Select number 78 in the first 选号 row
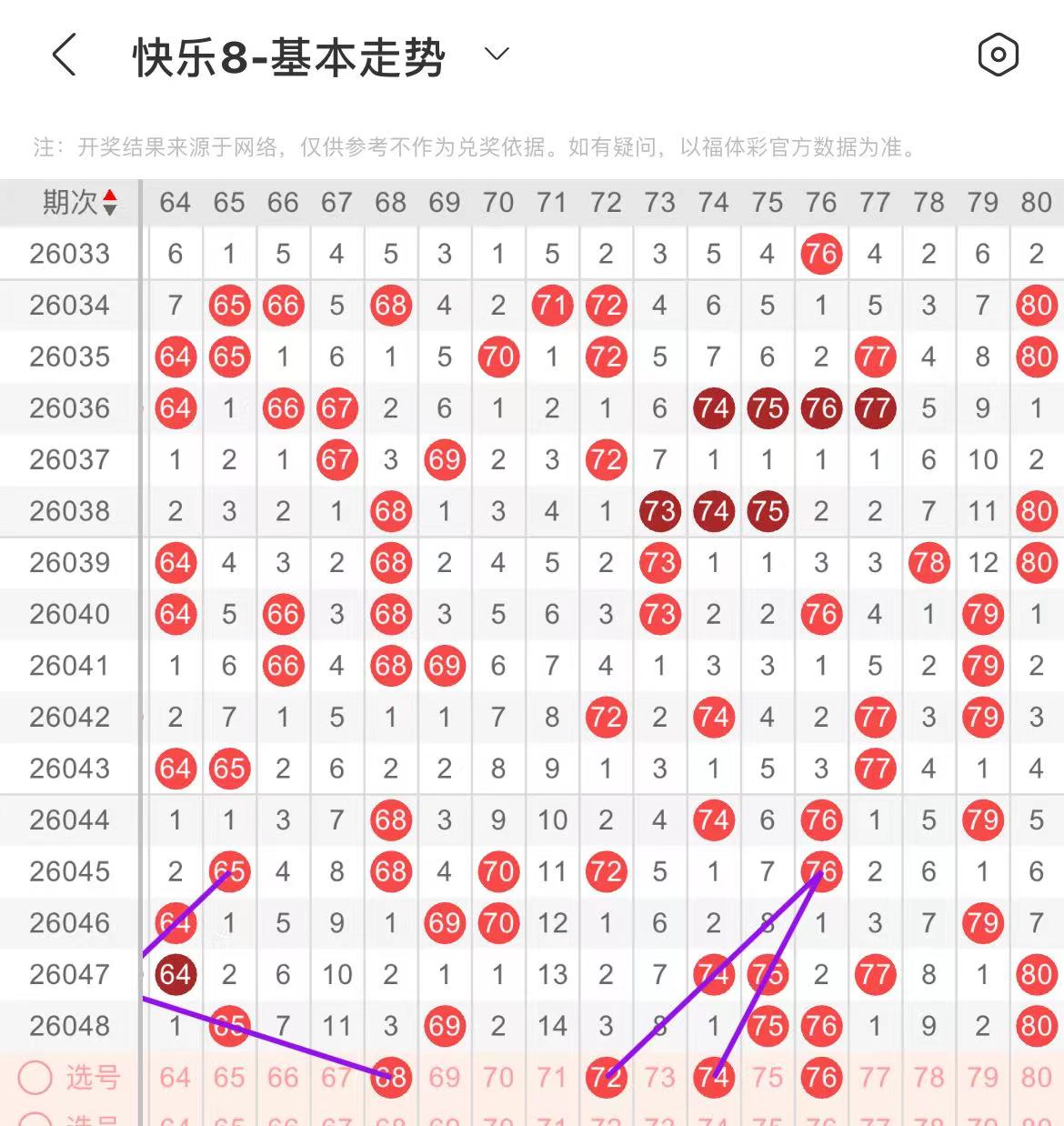This screenshot has width=1064, height=1126. pyautogui.click(x=928, y=1078)
